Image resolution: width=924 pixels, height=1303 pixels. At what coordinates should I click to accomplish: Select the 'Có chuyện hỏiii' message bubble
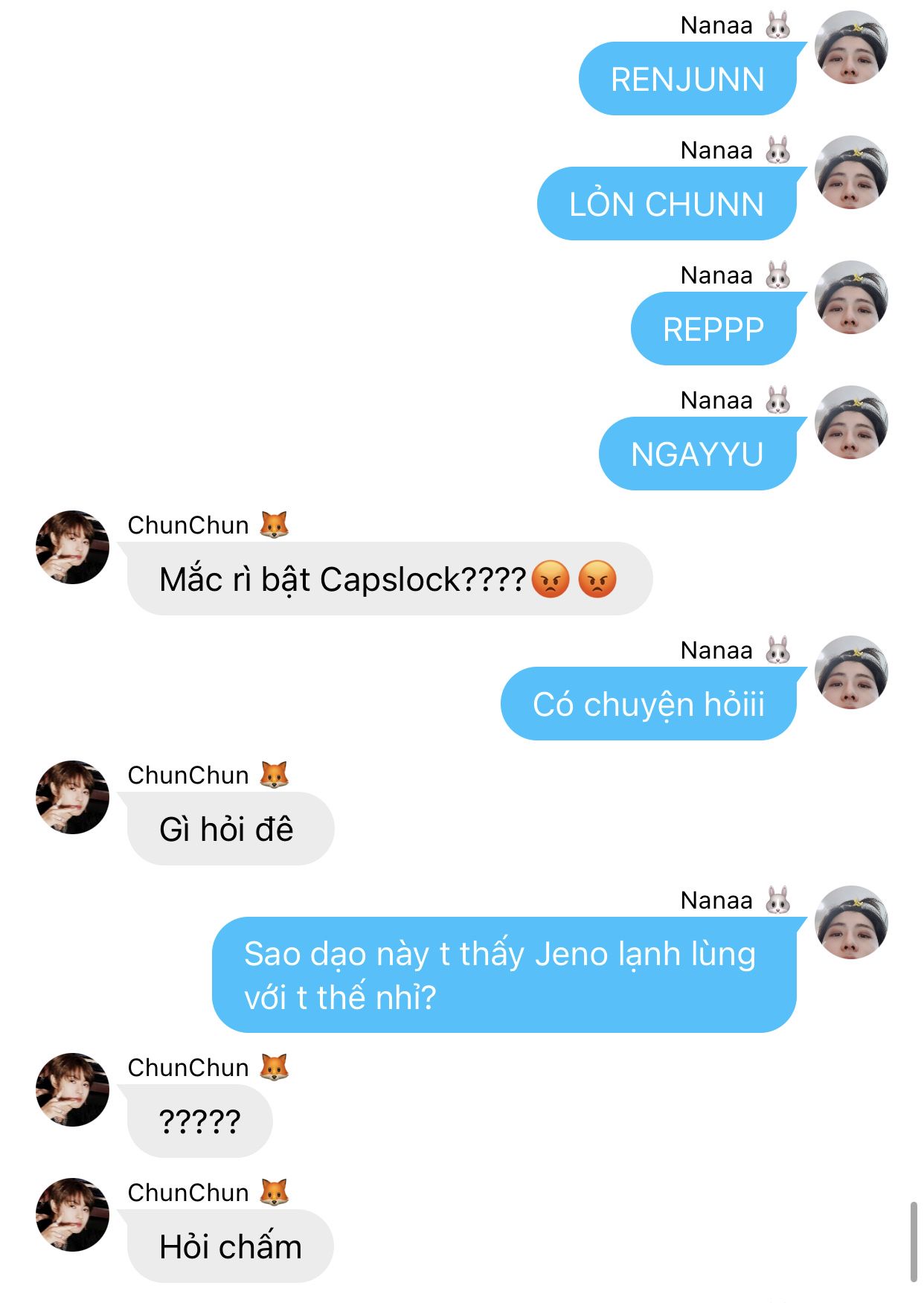coord(648,704)
